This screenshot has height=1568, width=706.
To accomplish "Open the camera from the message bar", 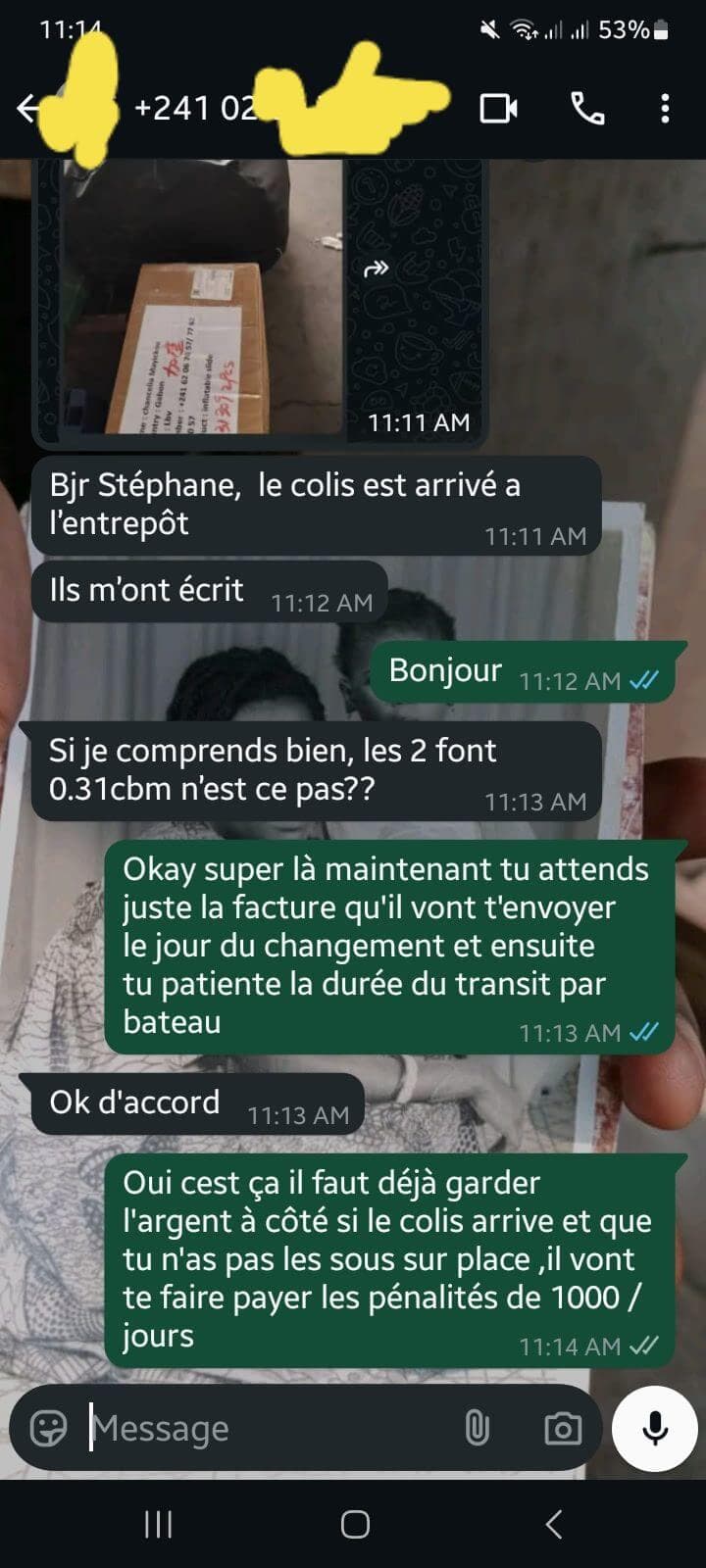I will 563,1429.
